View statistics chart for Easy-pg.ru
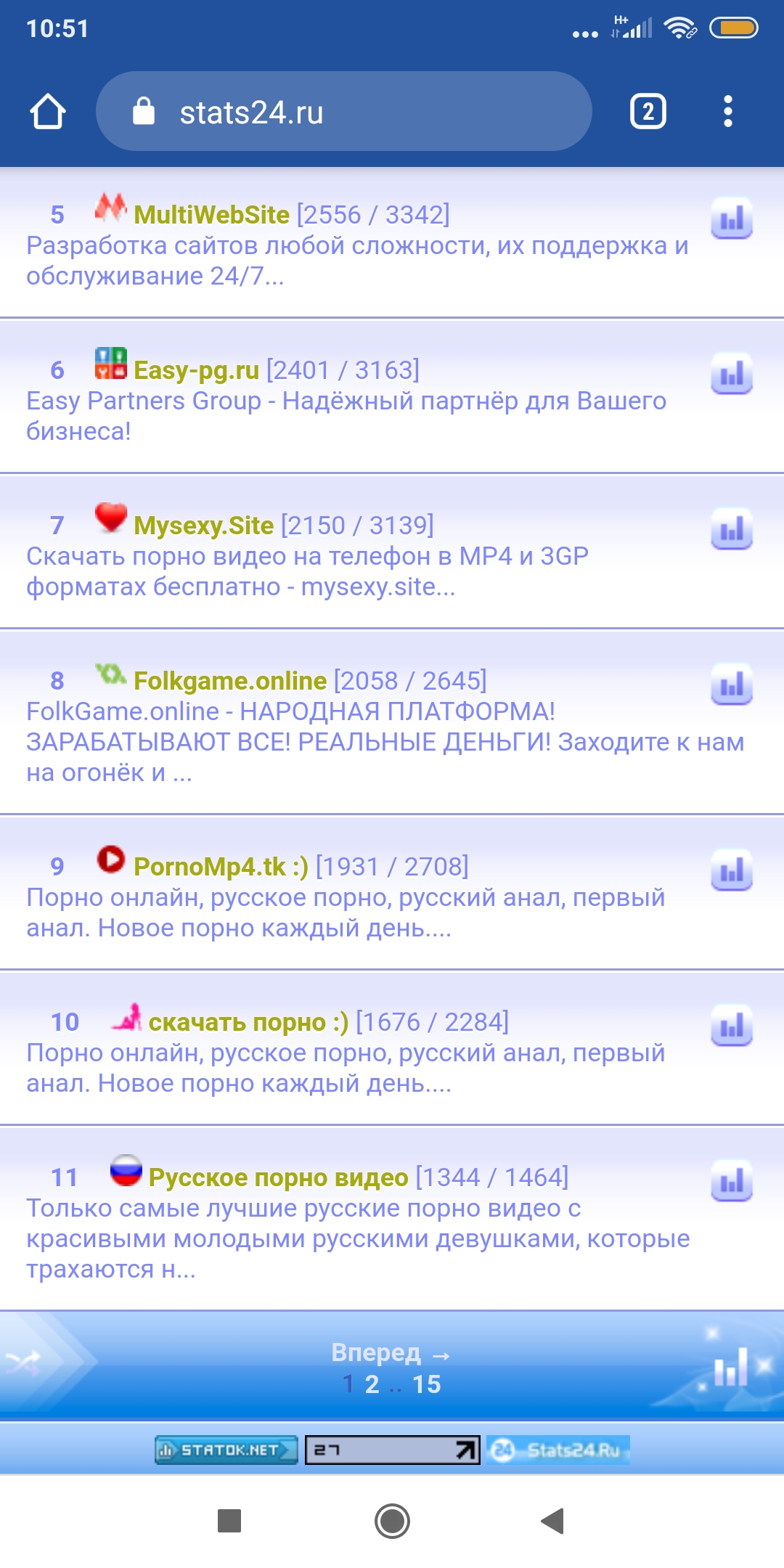This screenshot has width=784, height=1568. click(731, 374)
